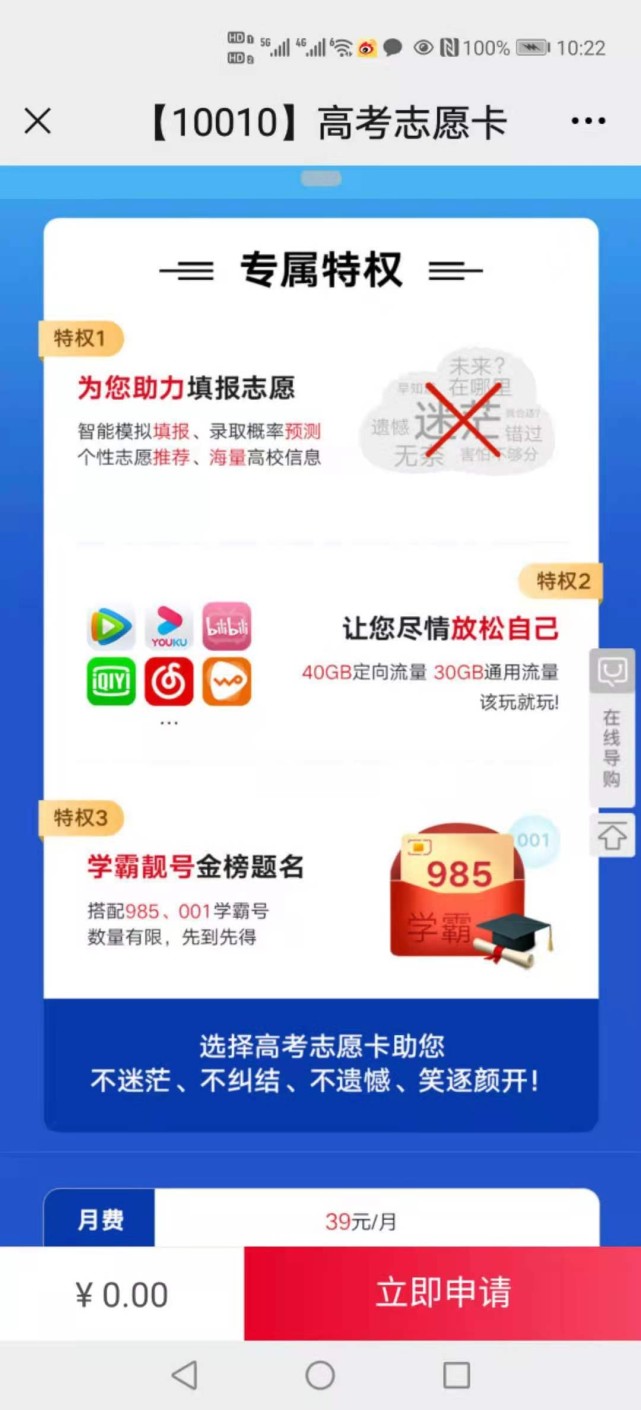The image size is (641, 1410).
Task: Open the three-dot overflow menu
Action: (588, 121)
